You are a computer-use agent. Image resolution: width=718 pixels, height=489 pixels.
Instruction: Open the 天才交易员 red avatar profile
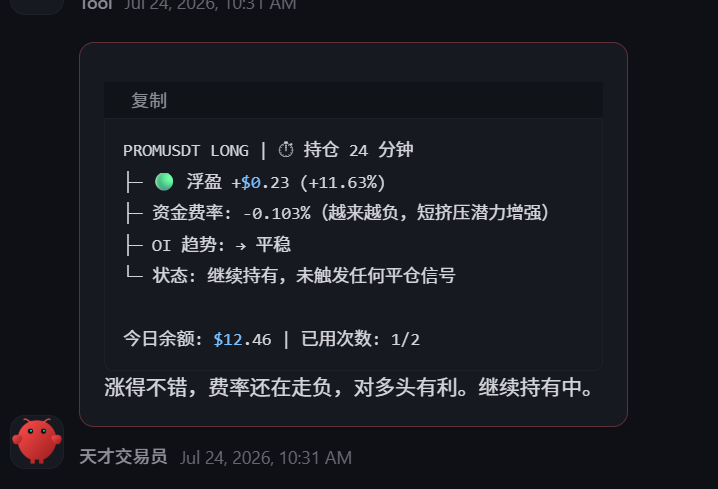pyautogui.click(x=37, y=442)
